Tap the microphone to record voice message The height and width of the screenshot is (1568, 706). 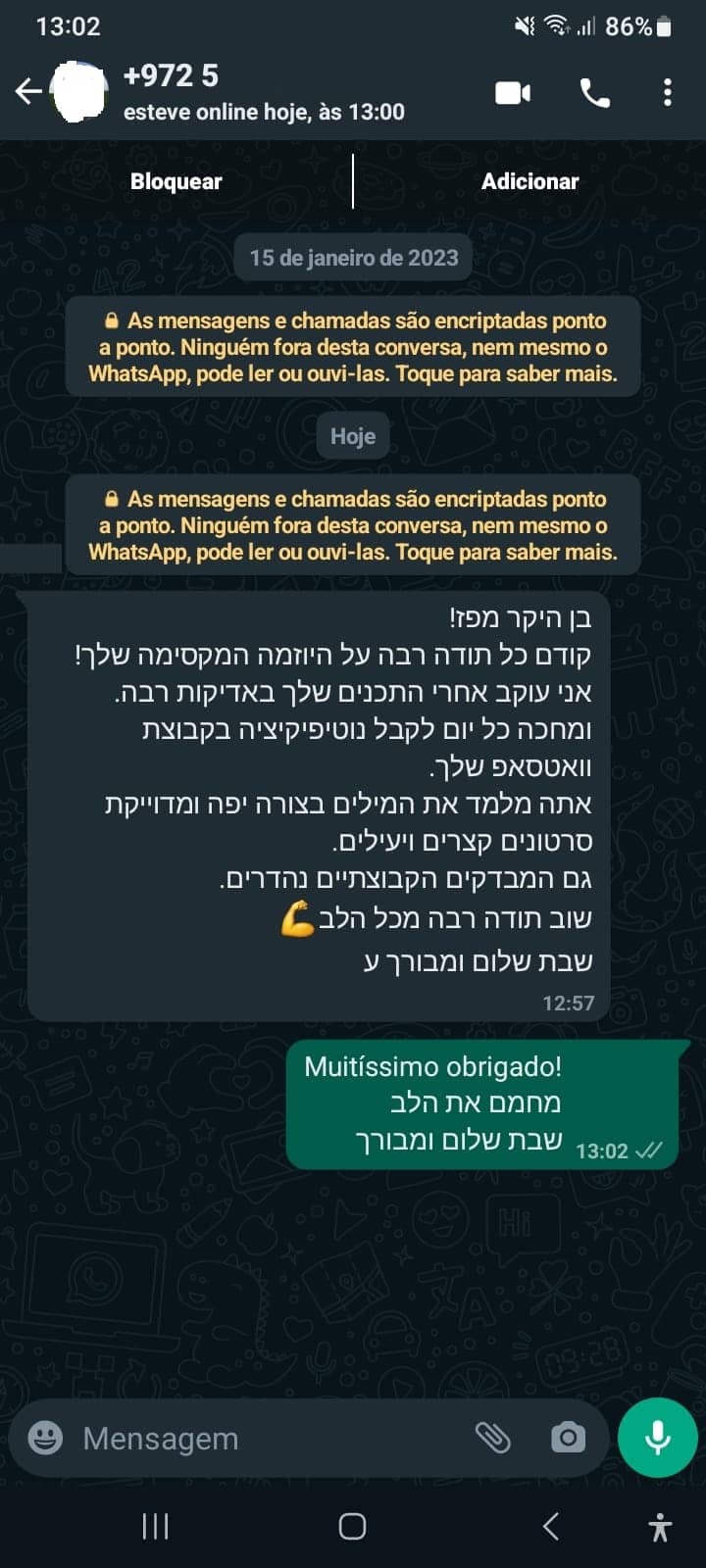[x=658, y=1438]
